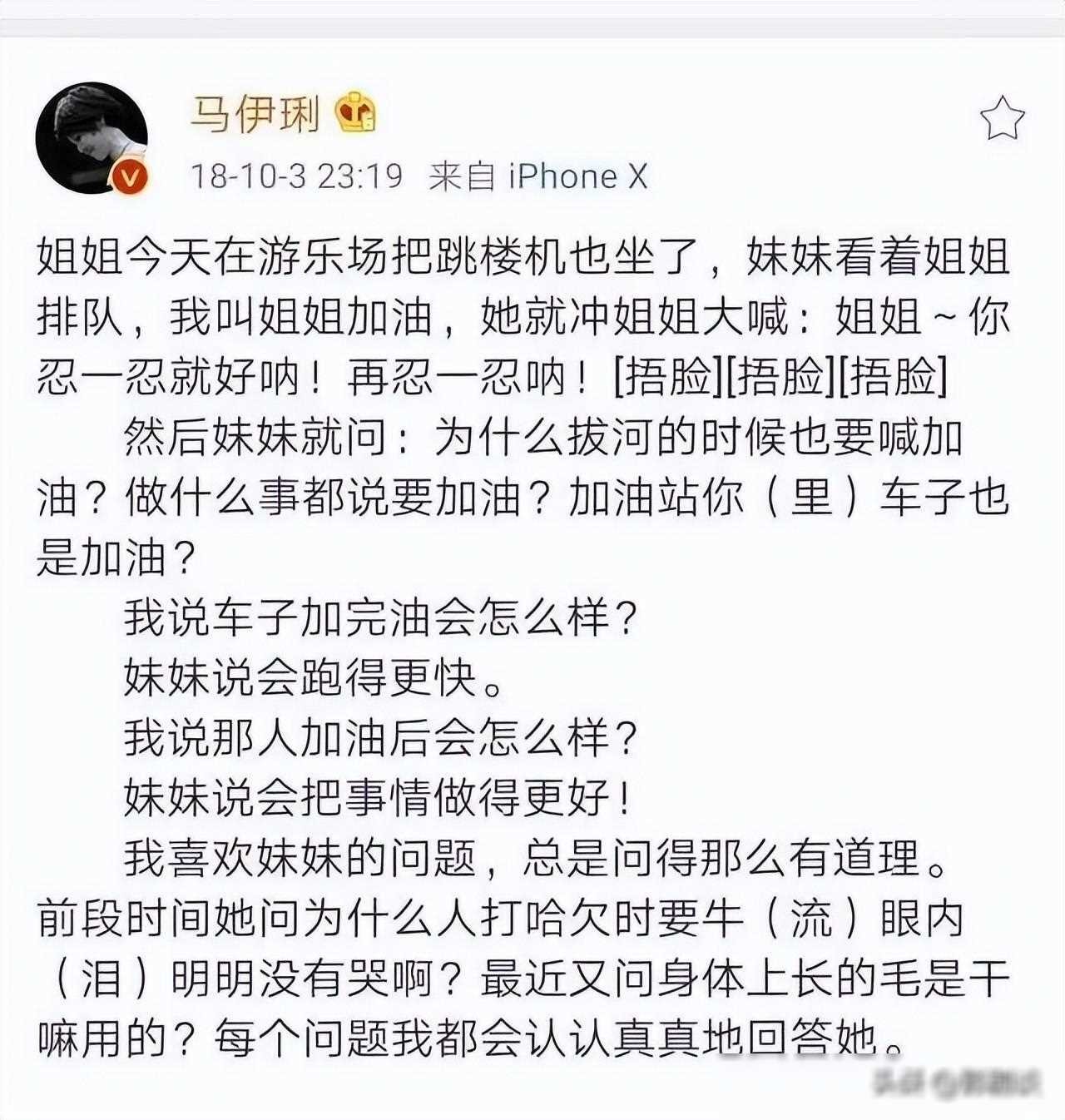The image size is (1065, 1120).
Task: Favorite this post with the star icon
Action: [x=1002, y=119]
